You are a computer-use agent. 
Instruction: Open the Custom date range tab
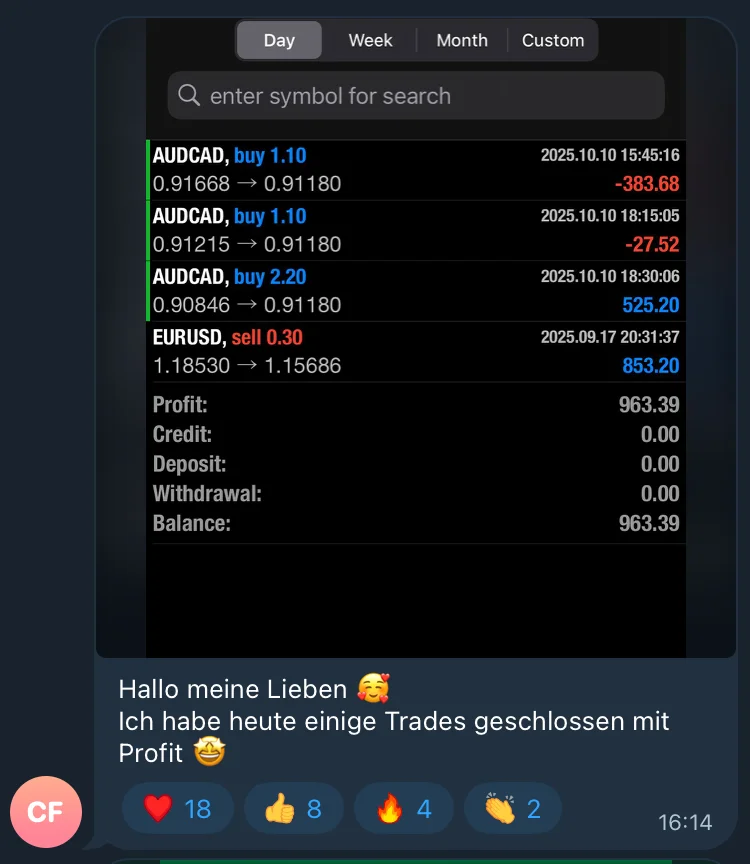[553, 40]
